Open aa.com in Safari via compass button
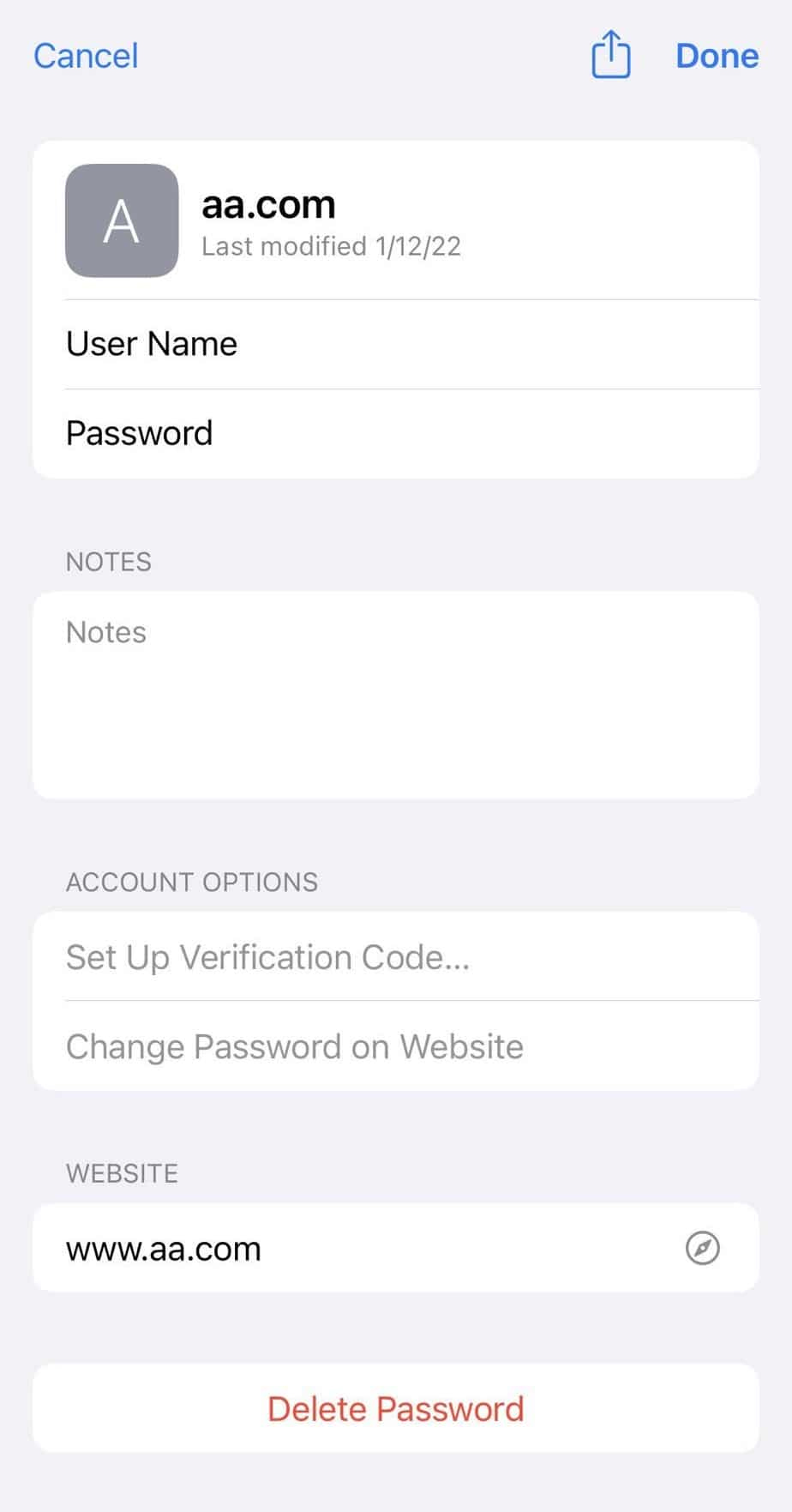 click(702, 1248)
